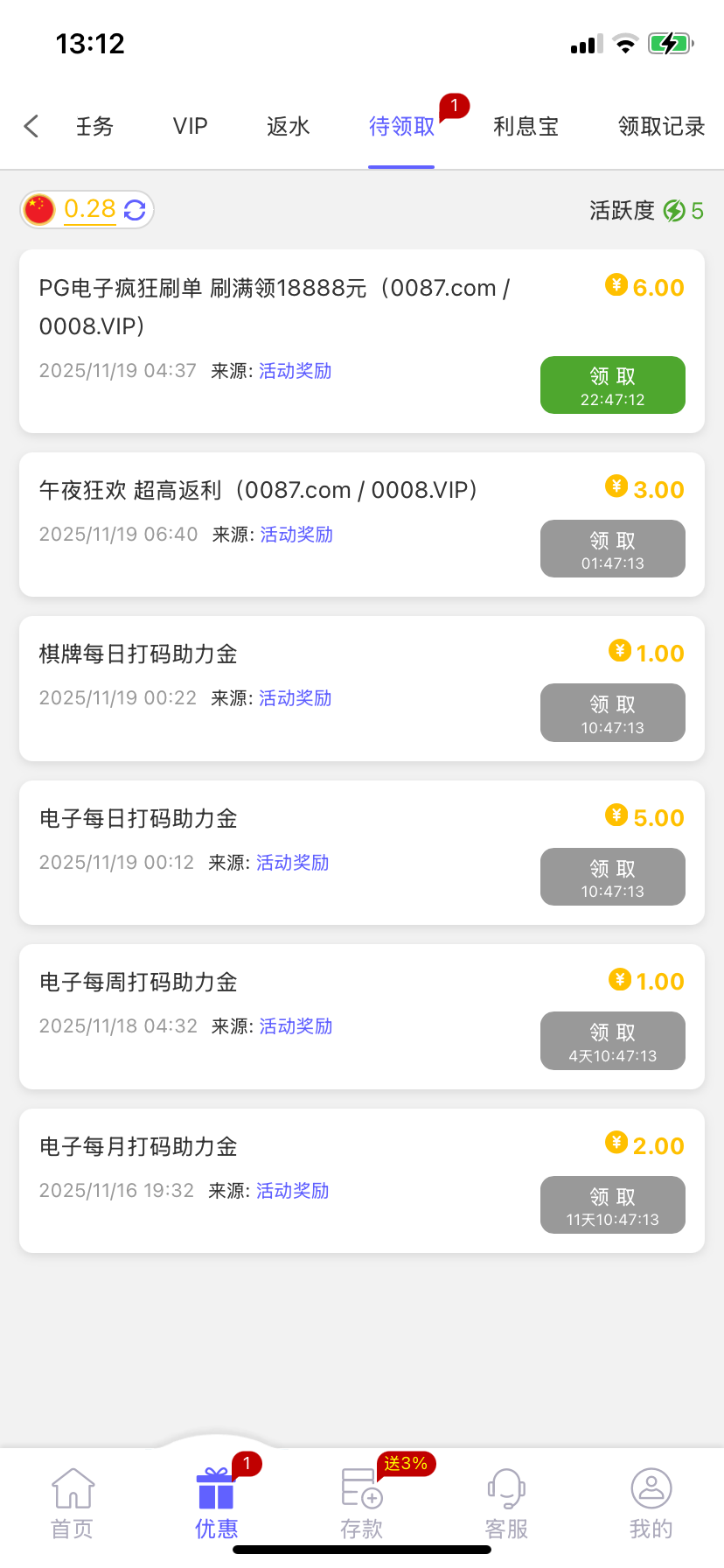Open the VIP tab

tap(190, 127)
